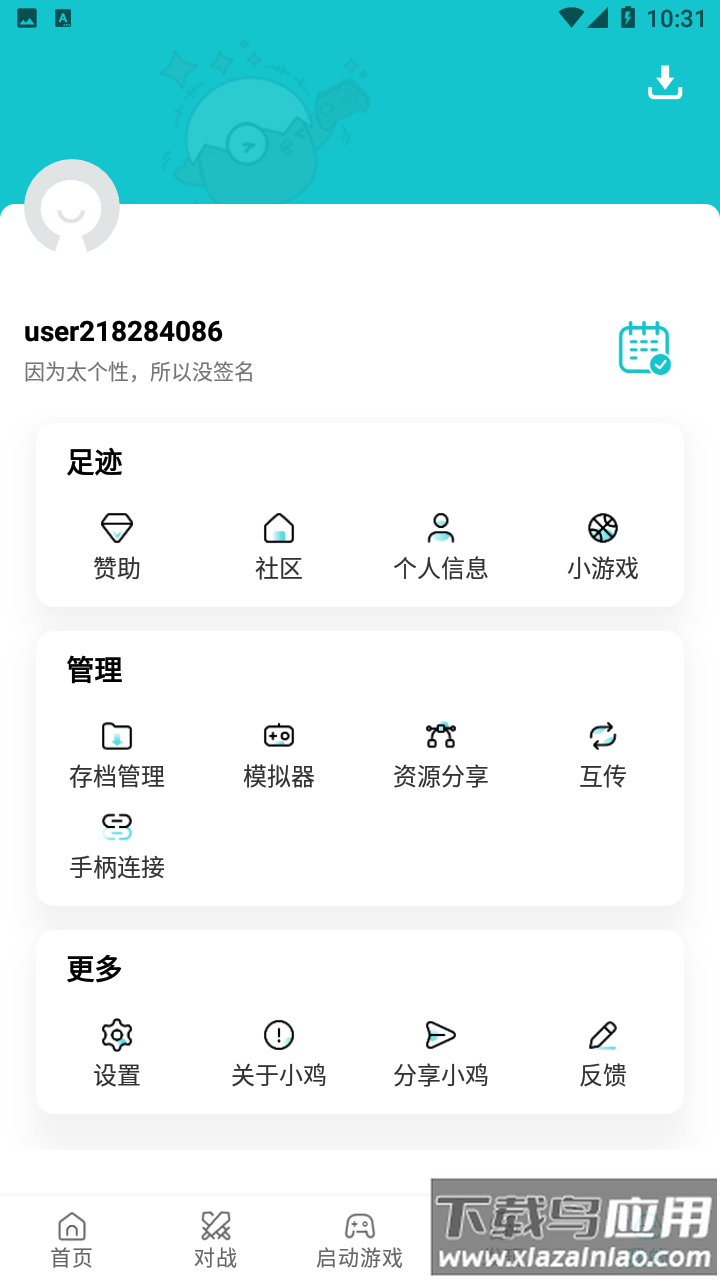Tap the profile avatar image
This screenshot has width=720, height=1280.
[71, 207]
